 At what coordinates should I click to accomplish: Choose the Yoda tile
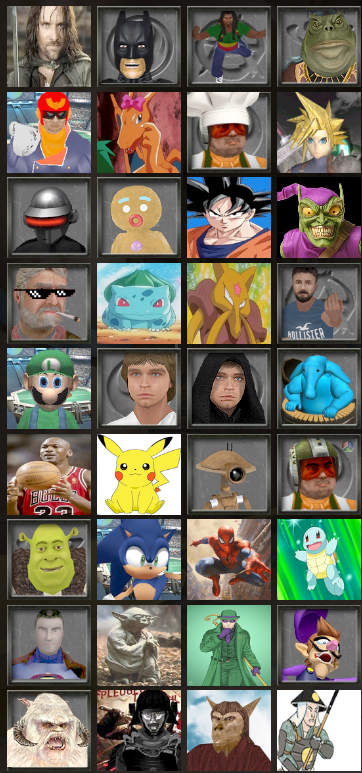[139, 645]
